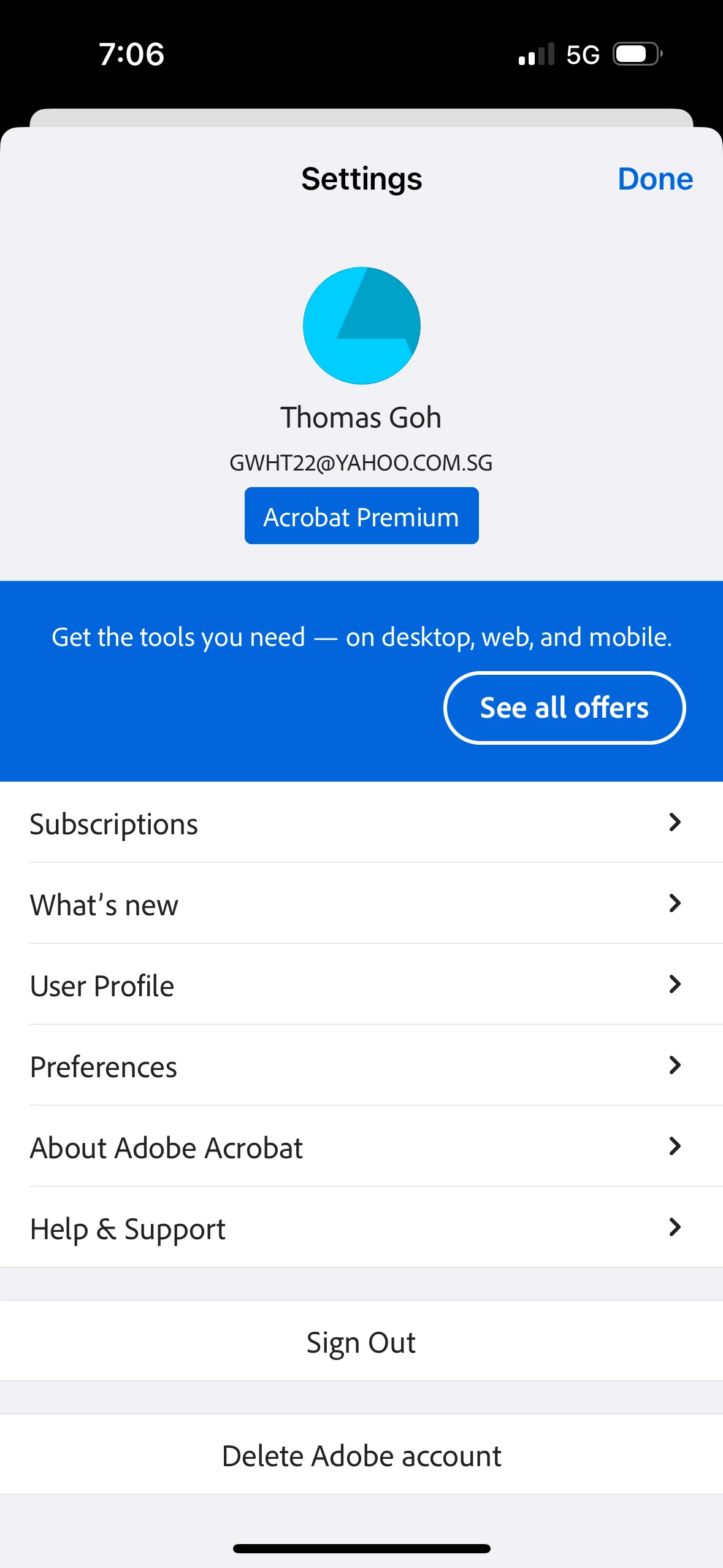View About Adobe Acrobat
Image resolution: width=723 pixels, height=1568 pixels.
click(361, 1147)
